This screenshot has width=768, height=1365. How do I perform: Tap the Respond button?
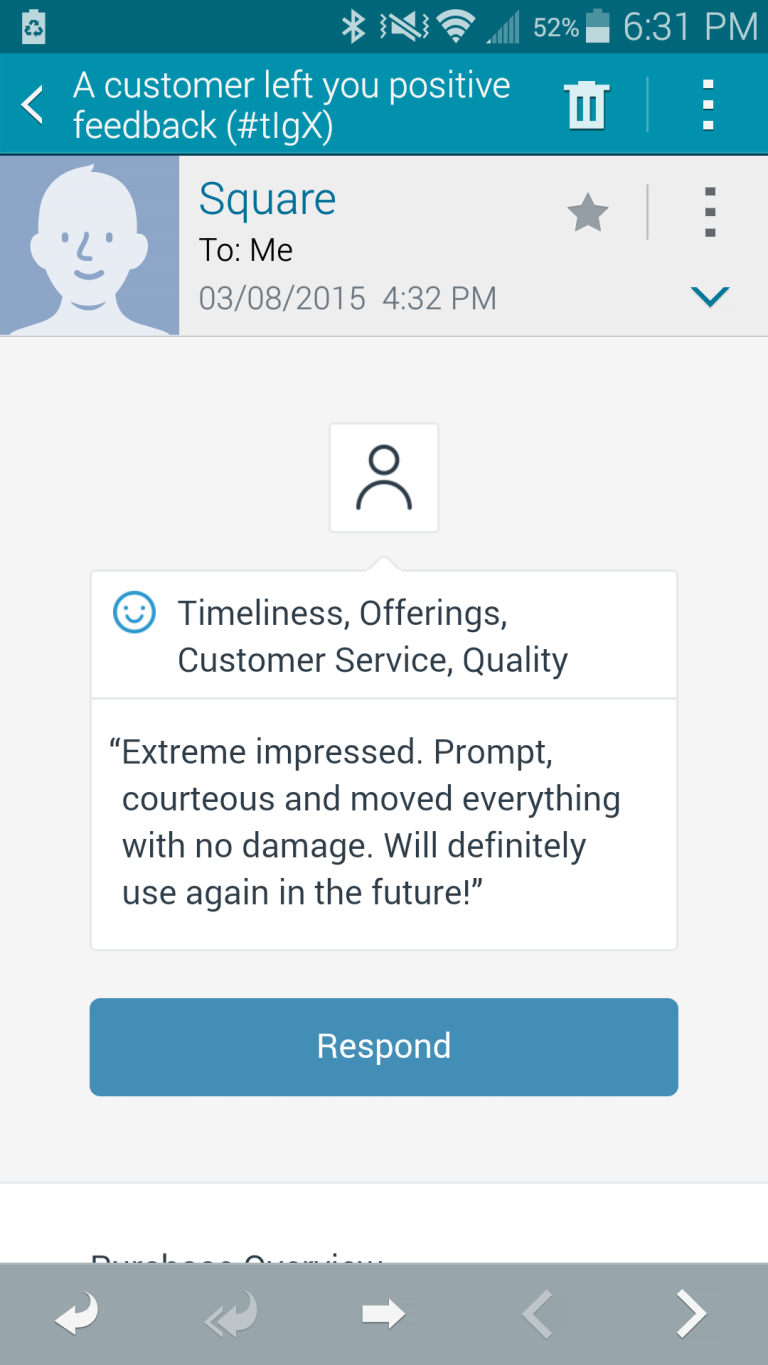click(384, 1046)
